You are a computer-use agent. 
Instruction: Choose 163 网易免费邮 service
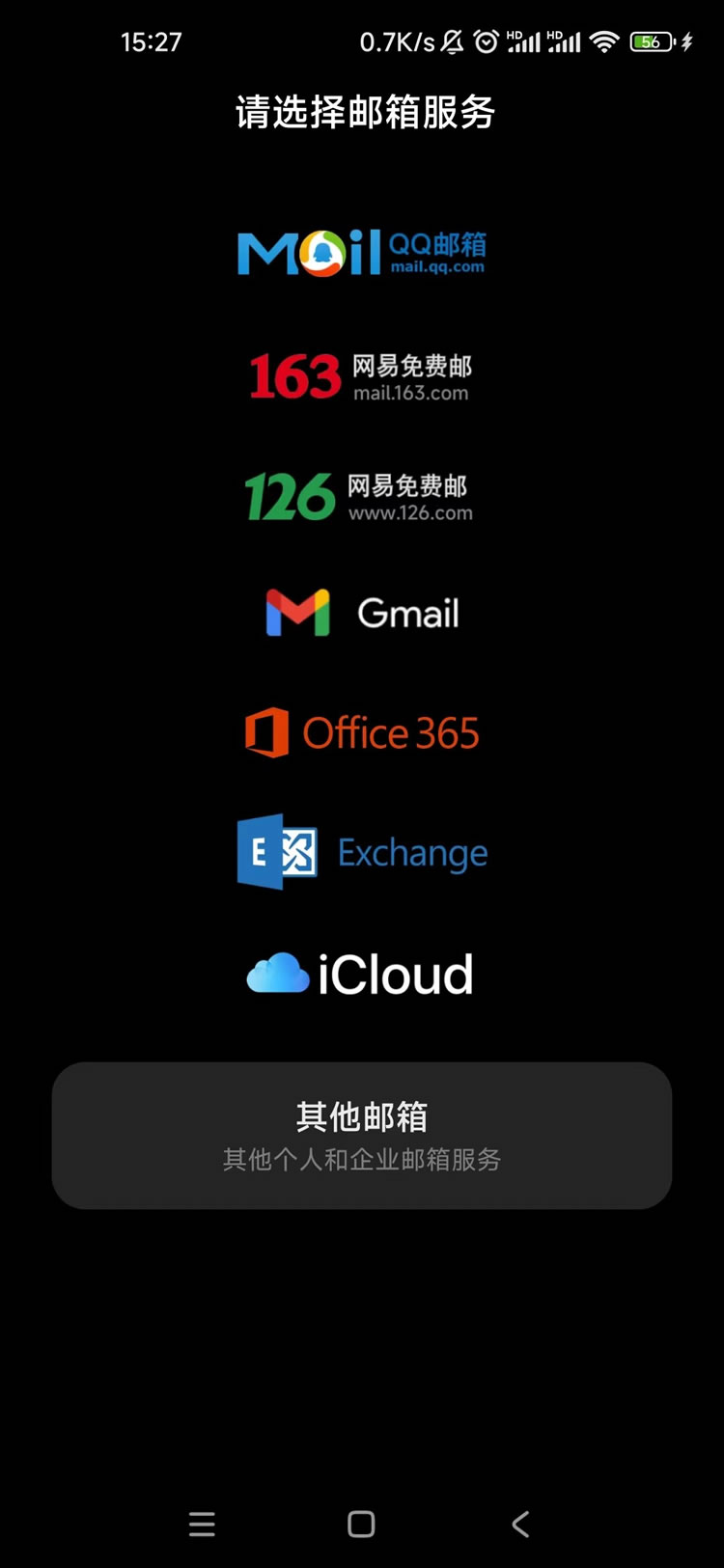click(361, 375)
